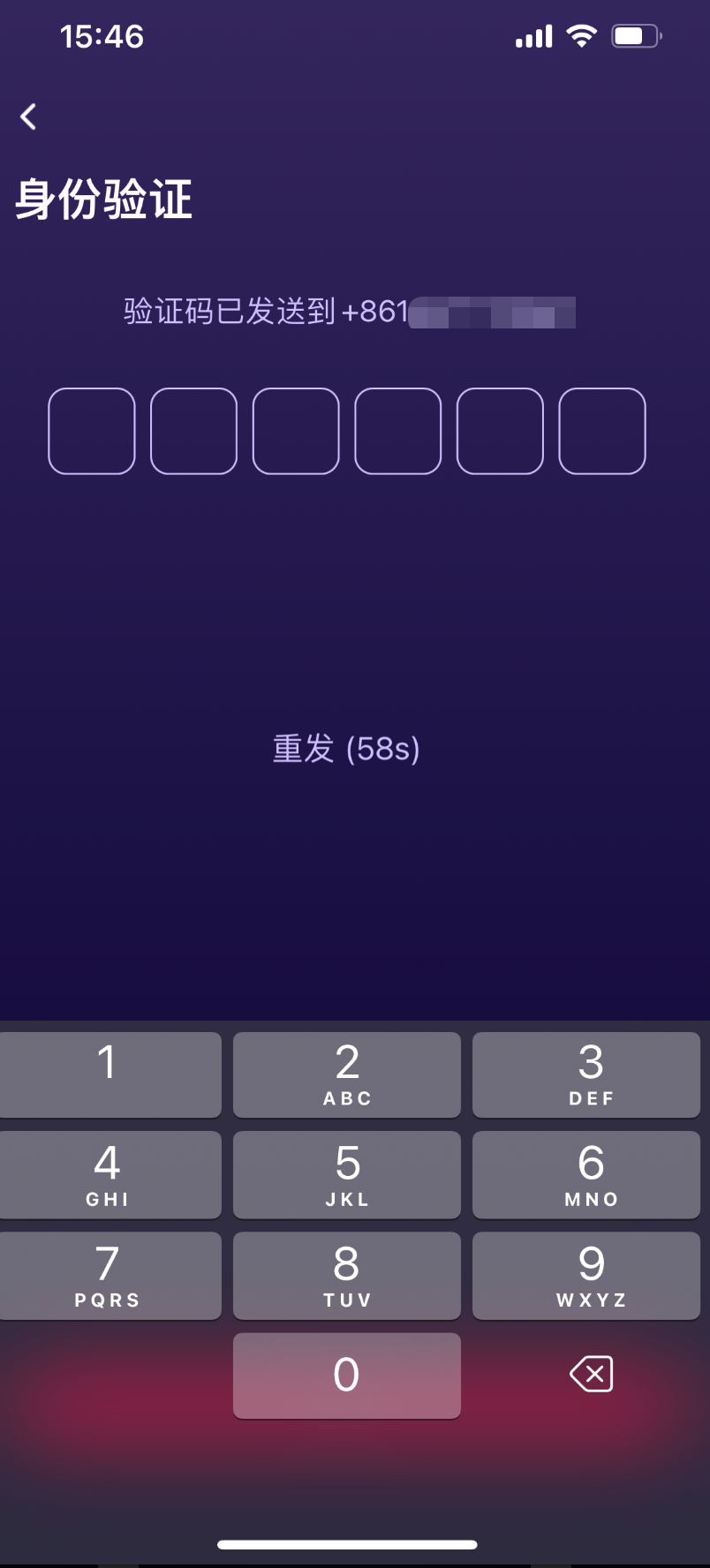This screenshot has width=710, height=1568.
Task: Tap the battery indicator
Action: (634, 35)
